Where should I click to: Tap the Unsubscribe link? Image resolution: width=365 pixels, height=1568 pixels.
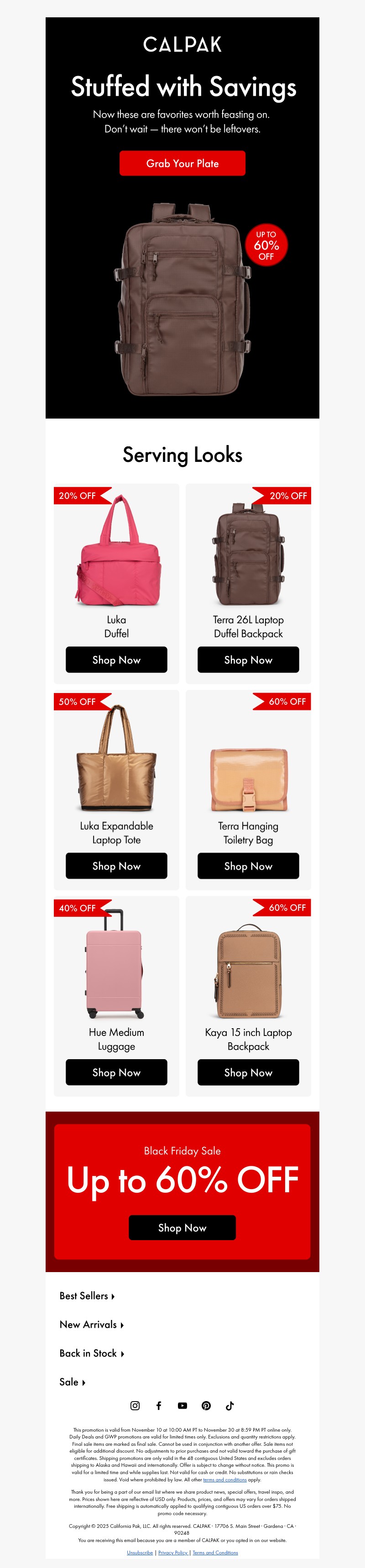(140, 1552)
